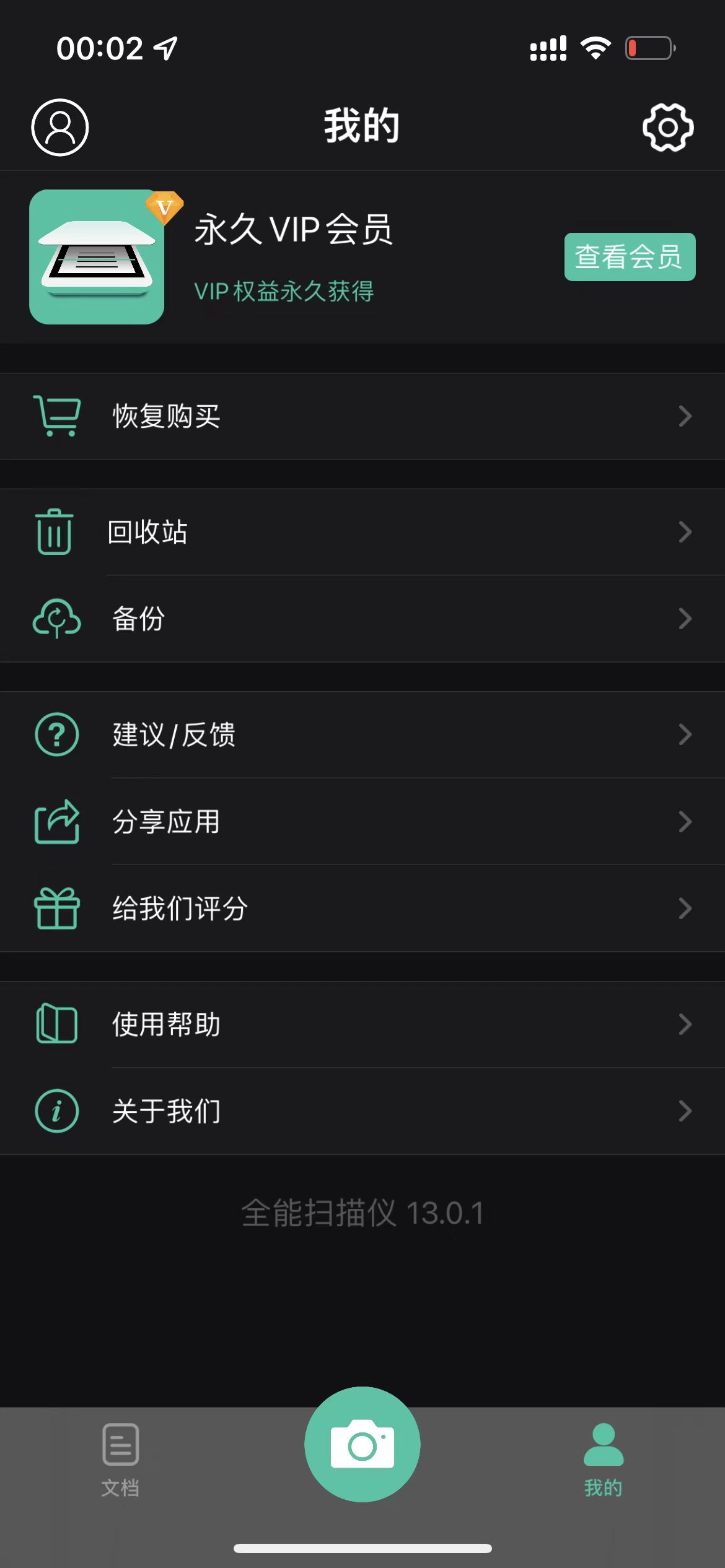Select the share arrow icon
The image size is (725, 1568).
[x=55, y=821]
